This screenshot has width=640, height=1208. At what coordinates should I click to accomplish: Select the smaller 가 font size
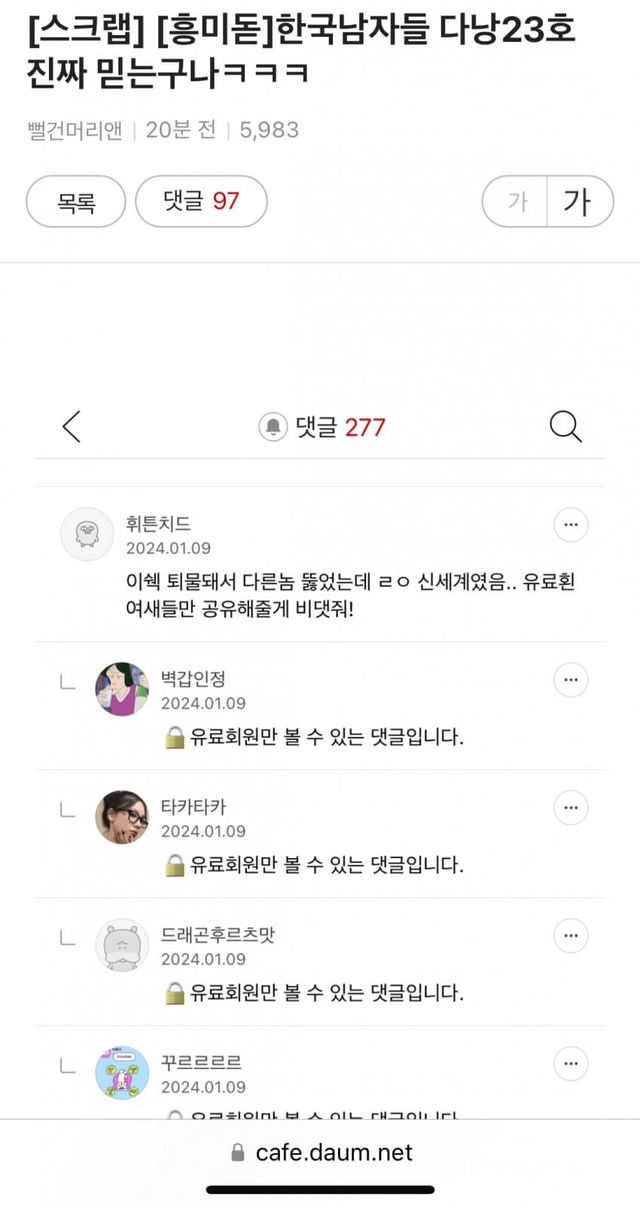(516, 202)
